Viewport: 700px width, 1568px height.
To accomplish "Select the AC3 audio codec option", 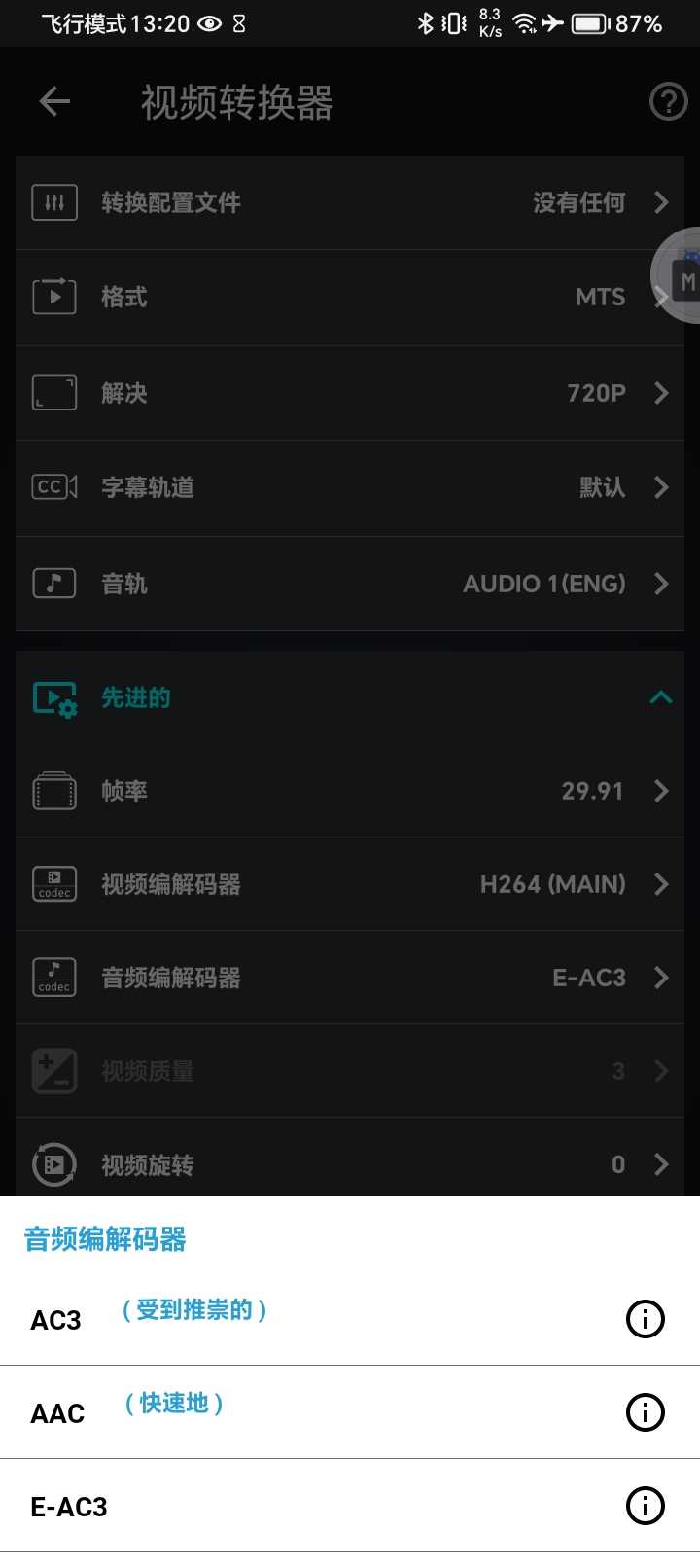I will 56,1320.
